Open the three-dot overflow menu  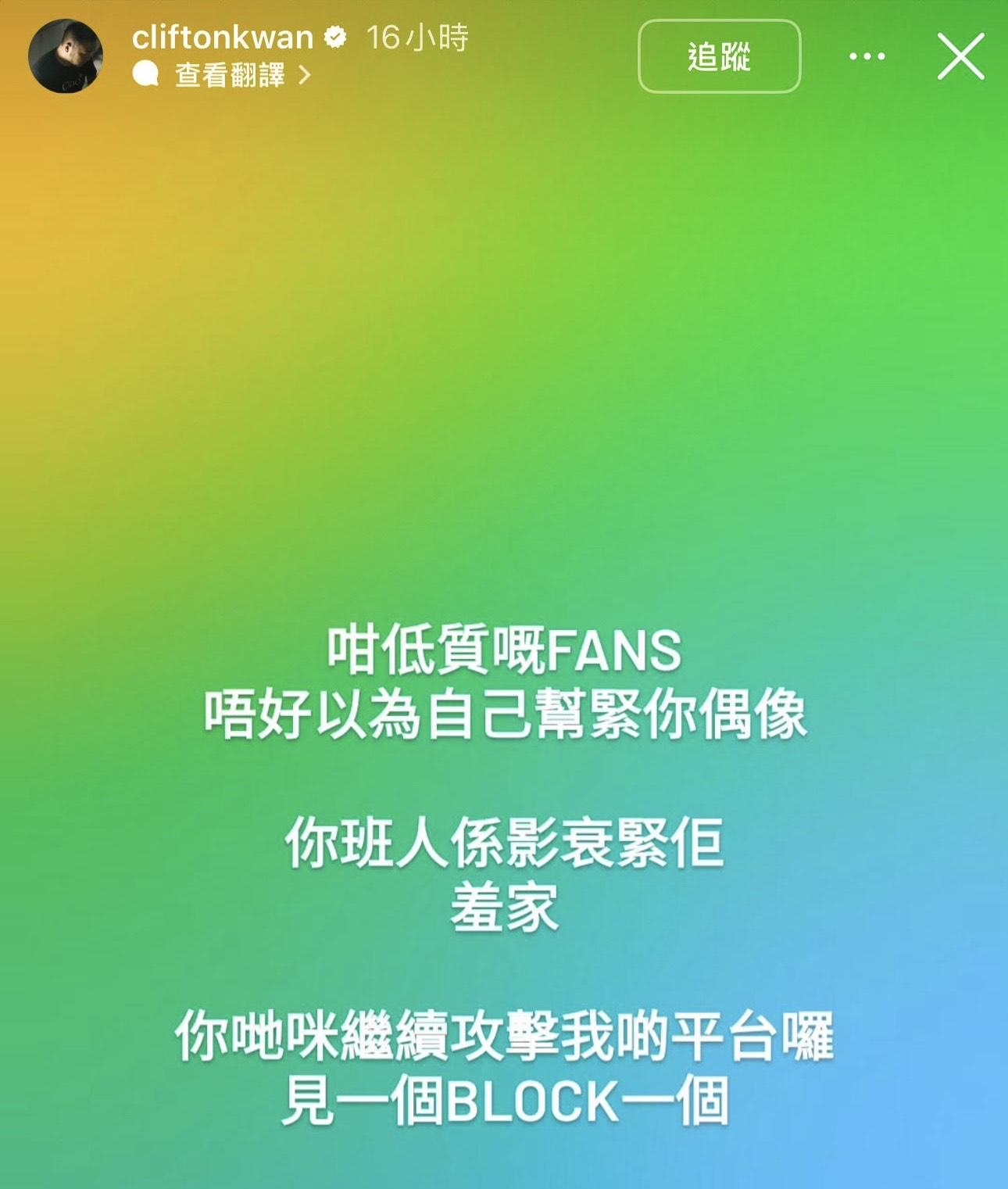point(867,56)
